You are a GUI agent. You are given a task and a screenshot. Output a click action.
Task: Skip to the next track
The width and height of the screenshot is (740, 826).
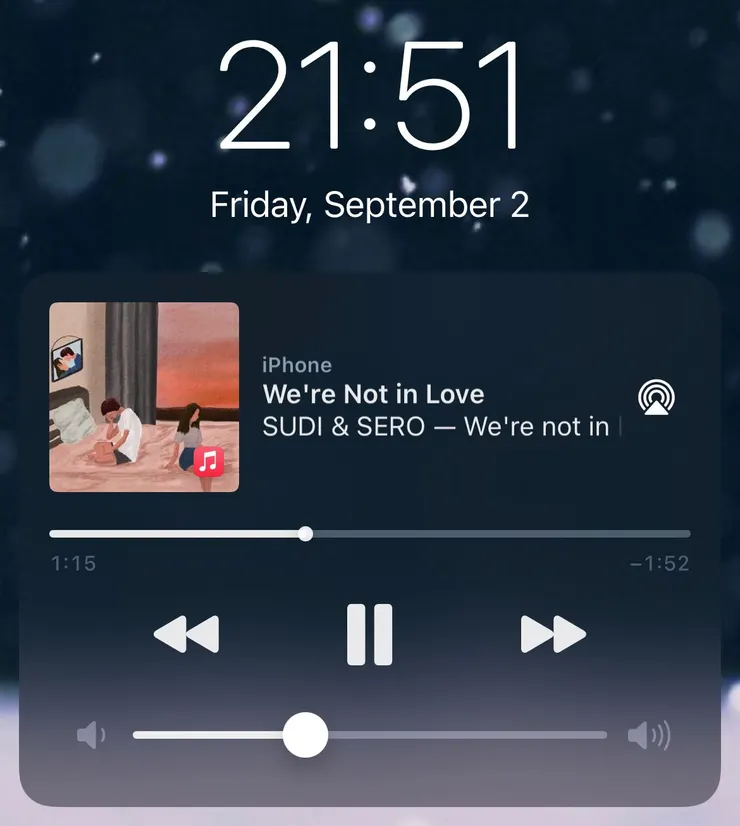click(553, 635)
